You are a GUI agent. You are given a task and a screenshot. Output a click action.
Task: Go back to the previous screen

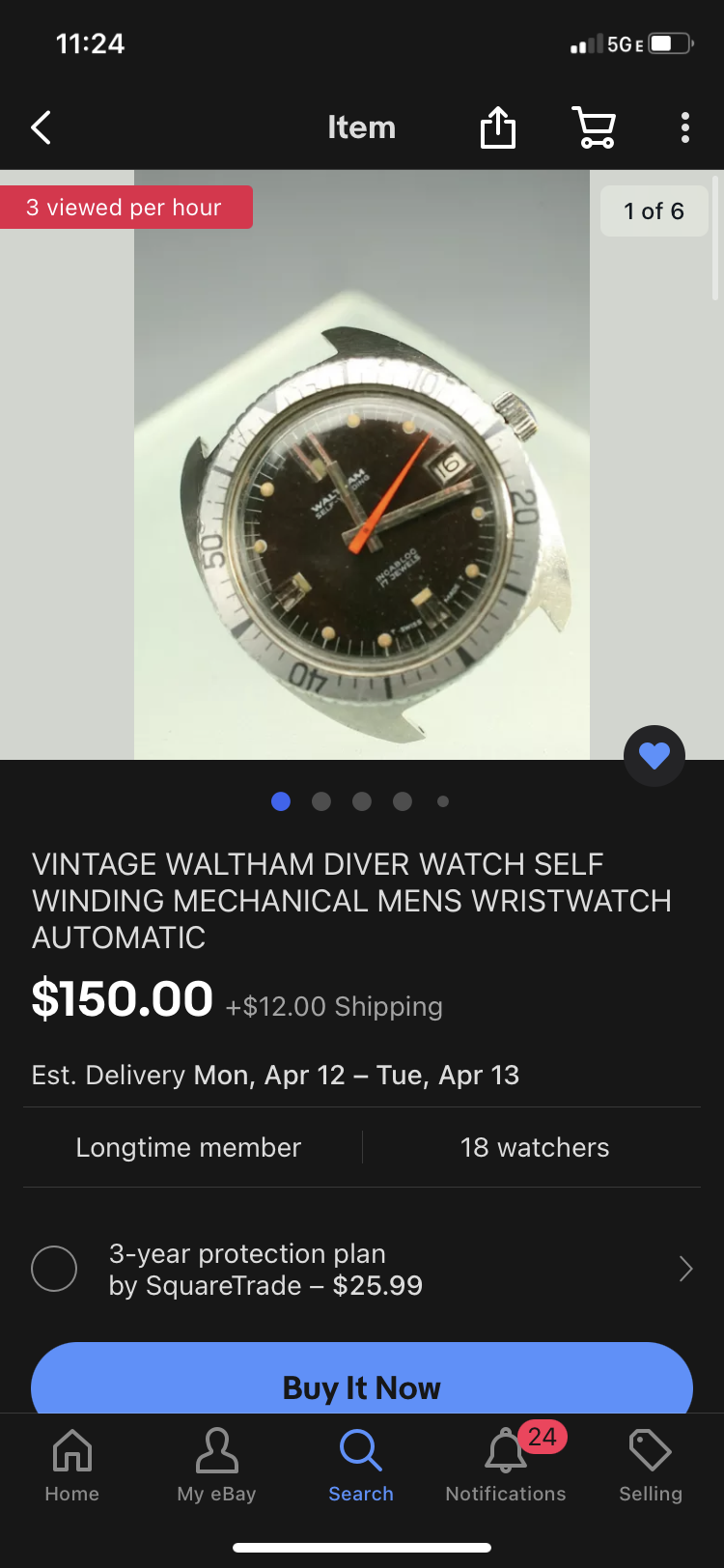tap(41, 127)
